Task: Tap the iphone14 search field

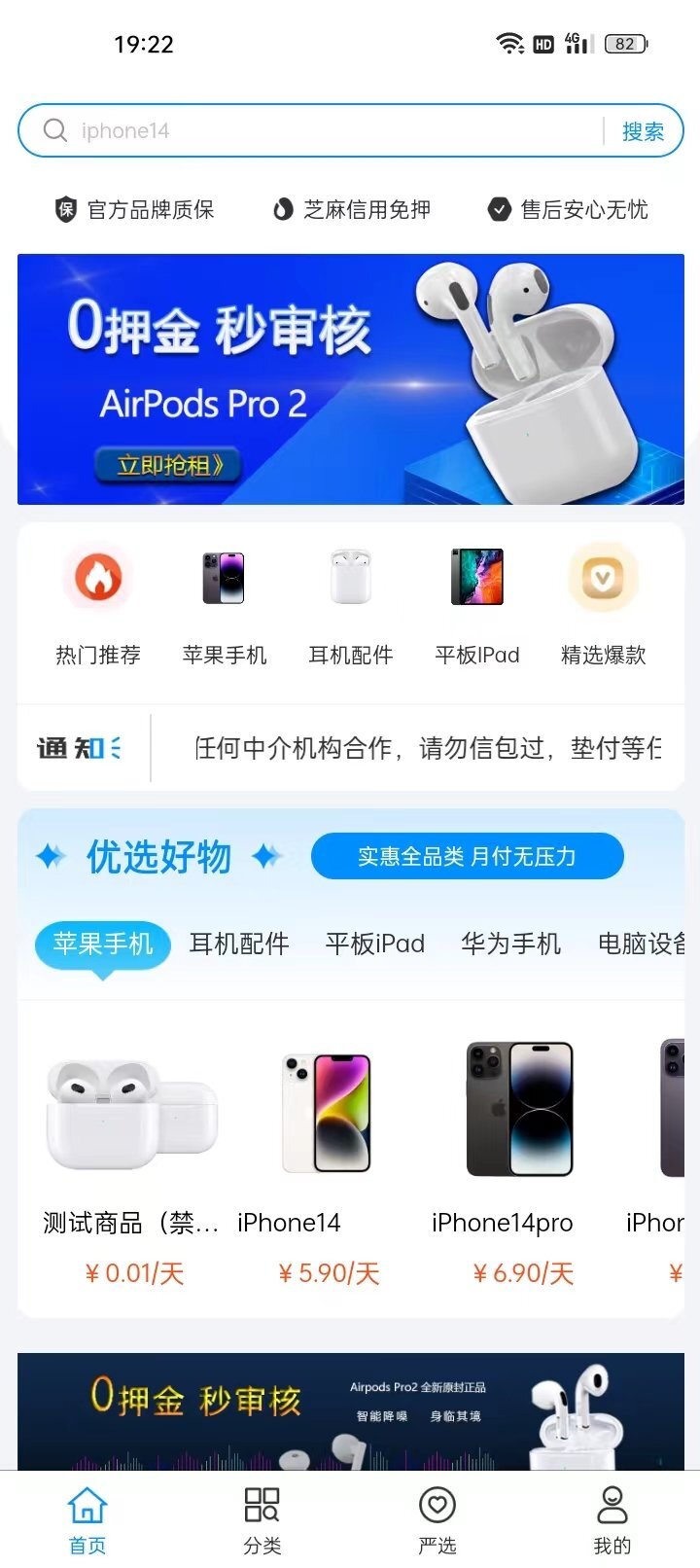Action: click(x=321, y=130)
